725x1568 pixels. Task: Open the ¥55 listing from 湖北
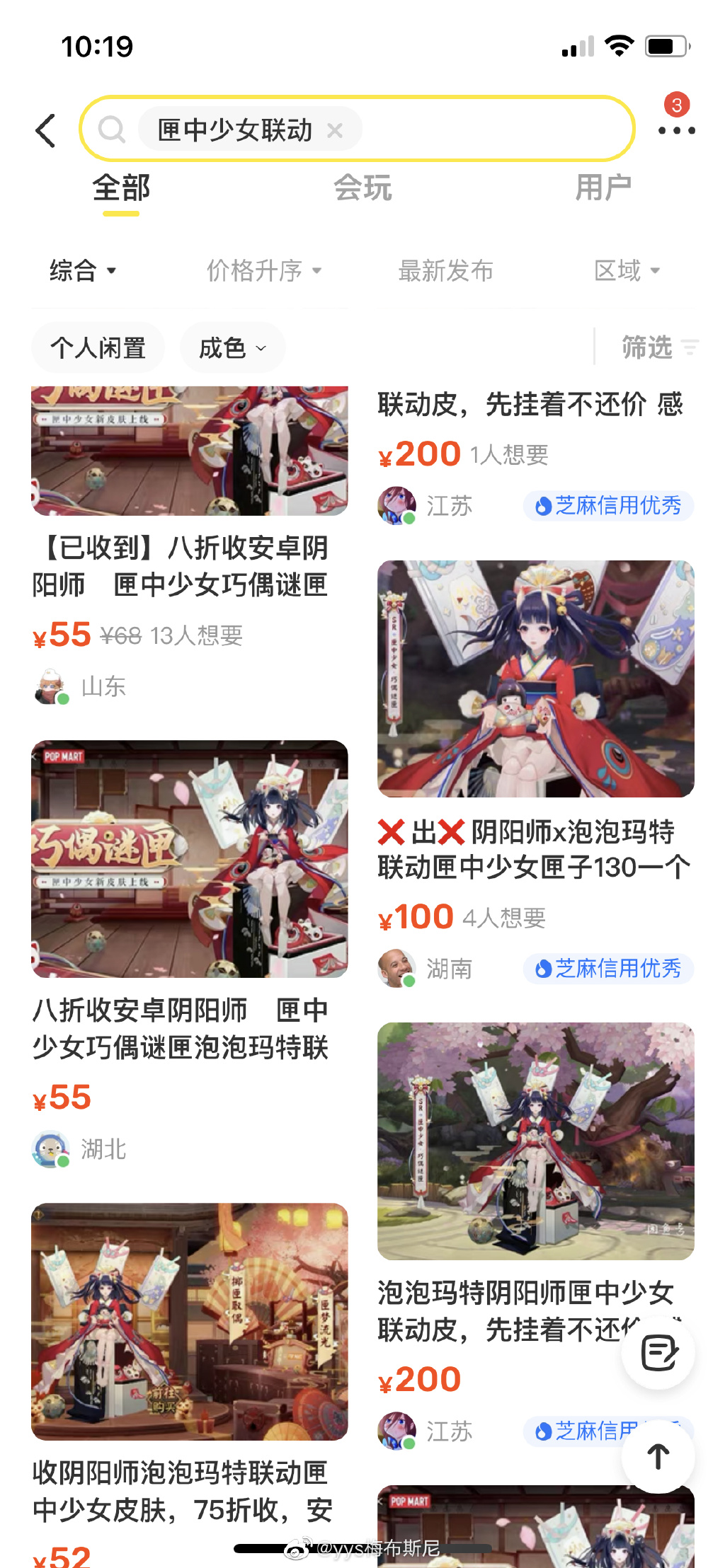click(181, 1030)
